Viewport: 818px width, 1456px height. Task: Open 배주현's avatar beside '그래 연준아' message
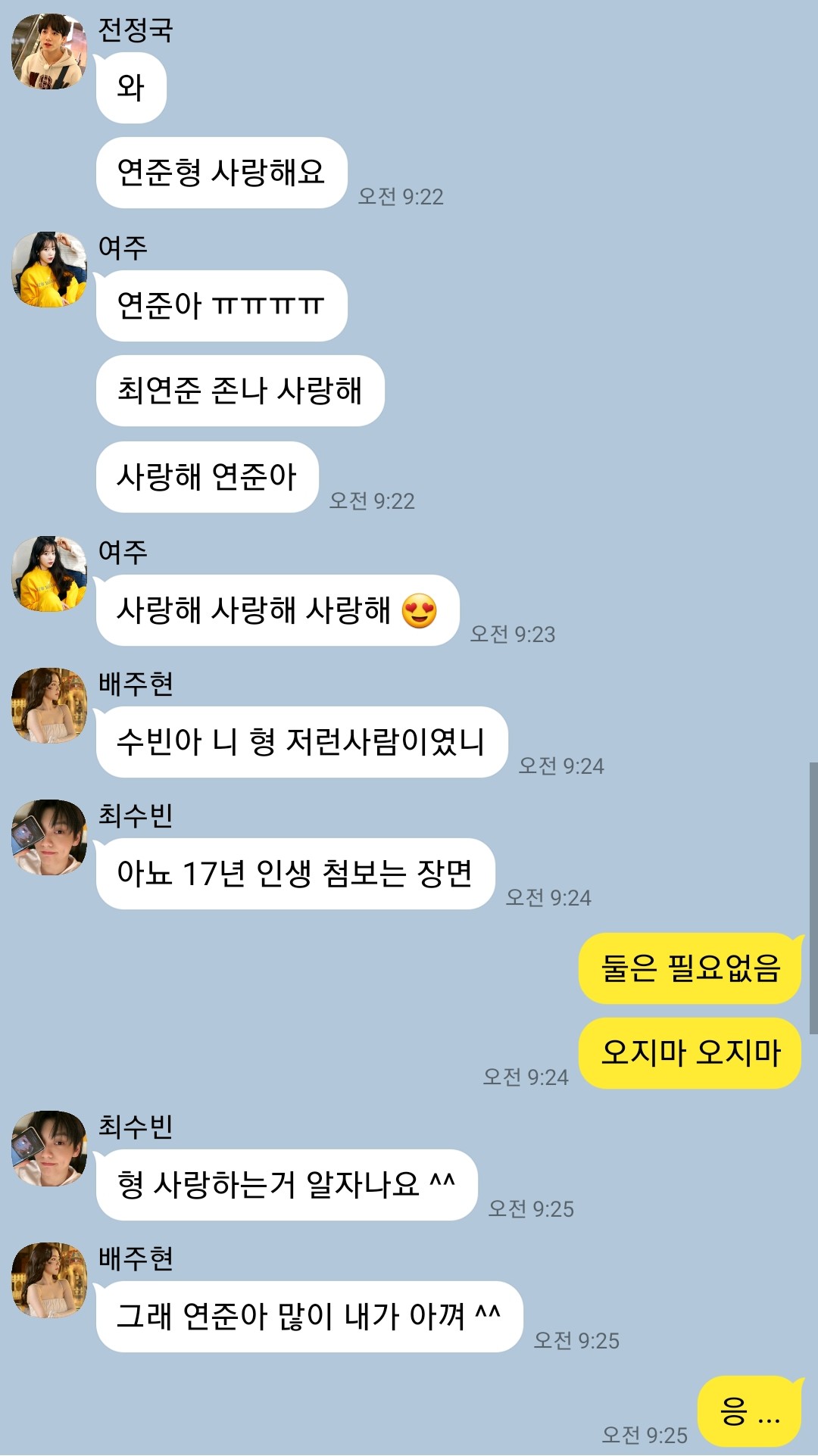(49, 1280)
